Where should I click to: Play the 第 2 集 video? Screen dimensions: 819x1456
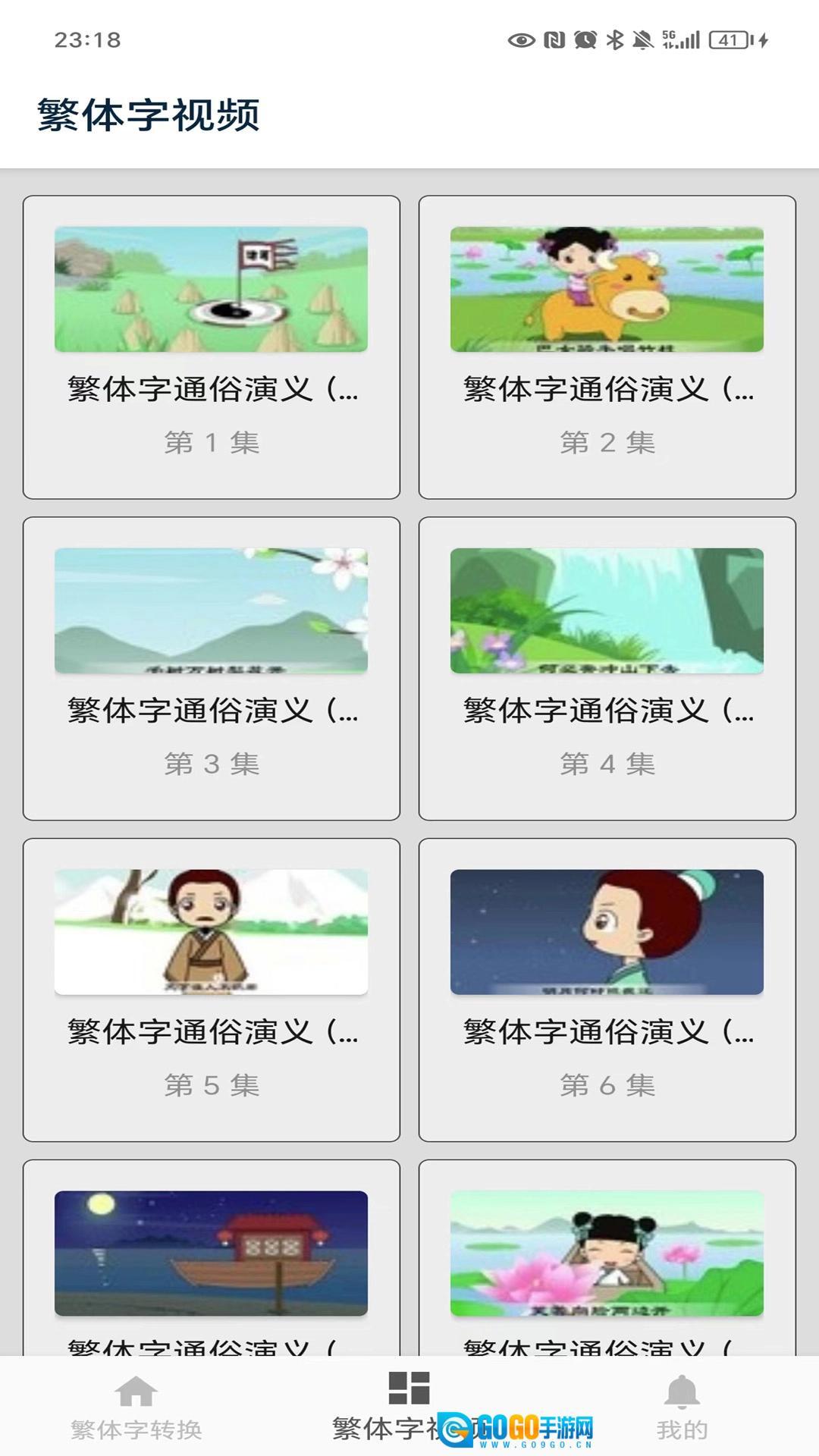click(607, 347)
